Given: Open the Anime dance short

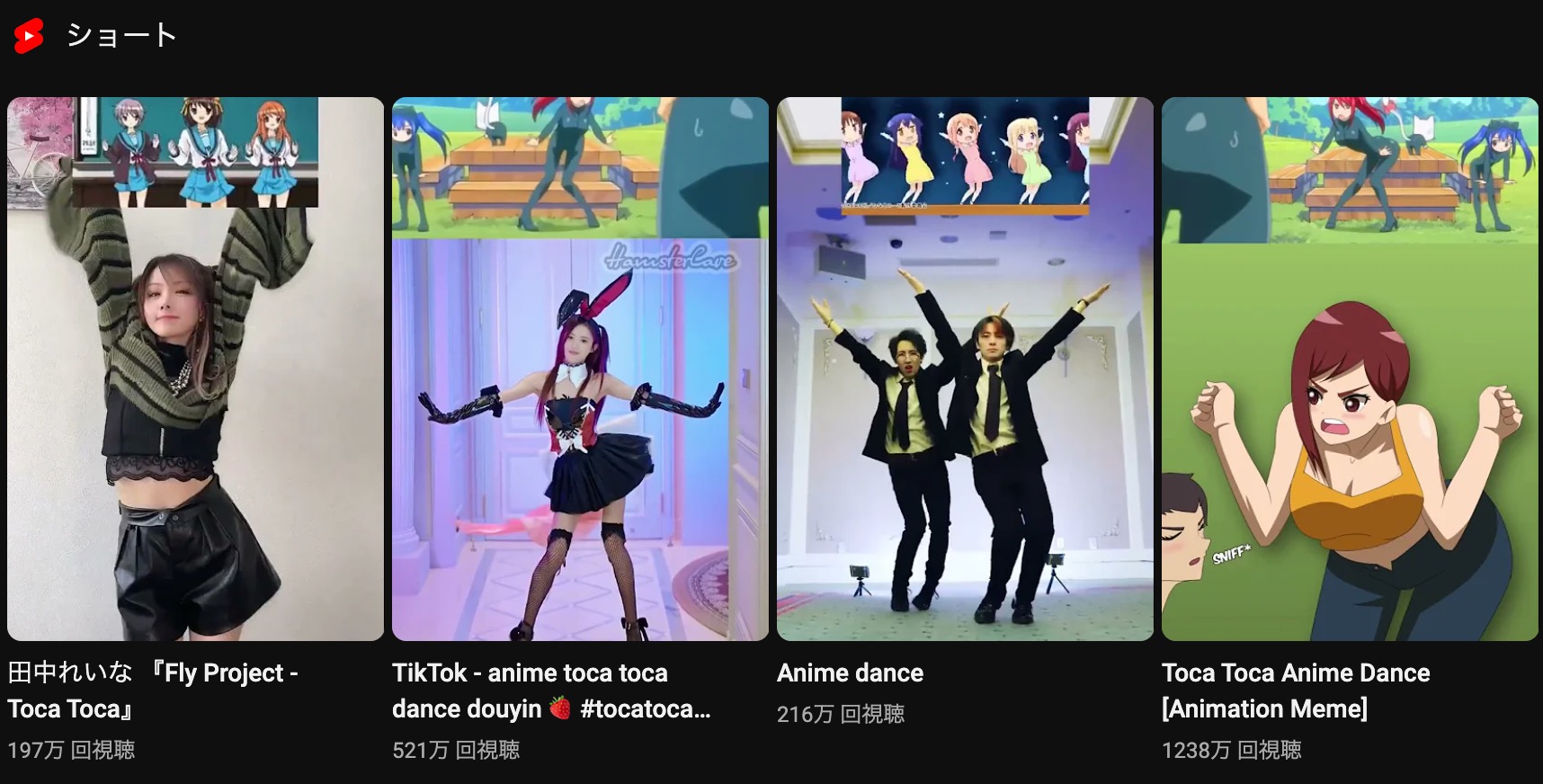Looking at the screenshot, I should pyautogui.click(x=965, y=369).
